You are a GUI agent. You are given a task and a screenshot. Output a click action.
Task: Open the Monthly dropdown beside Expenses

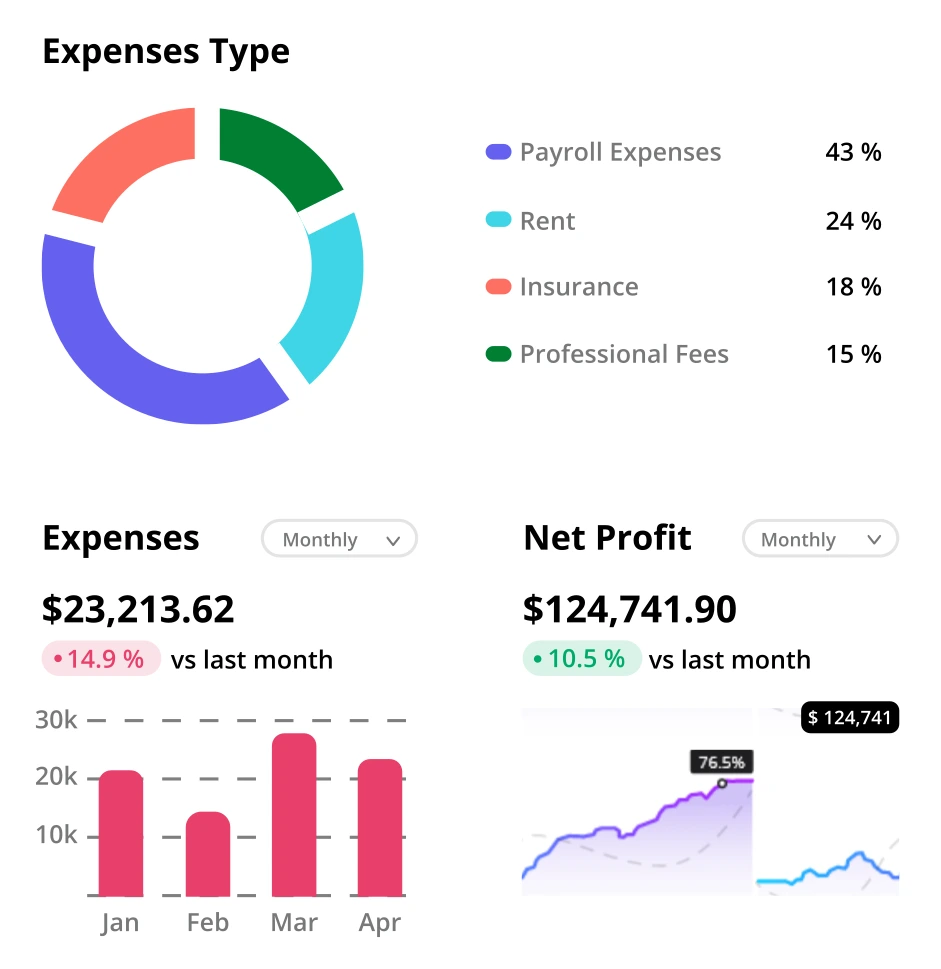point(339,540)
